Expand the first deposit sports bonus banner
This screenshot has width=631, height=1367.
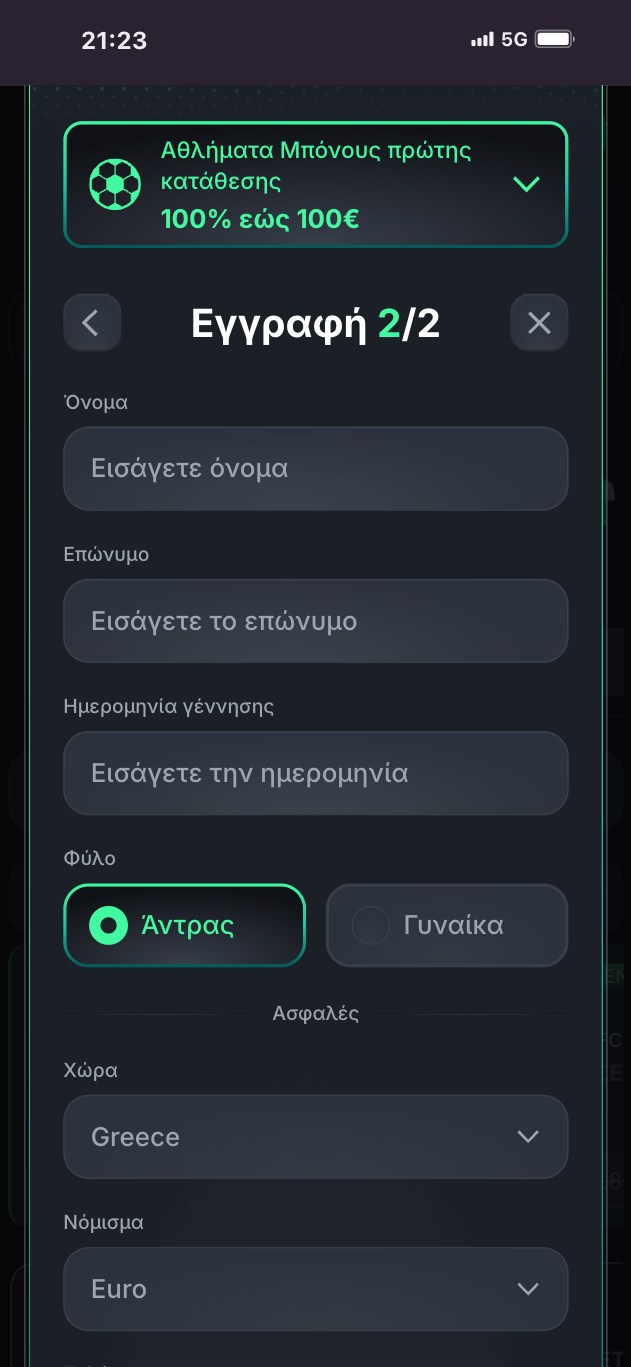tap(525, 184)
